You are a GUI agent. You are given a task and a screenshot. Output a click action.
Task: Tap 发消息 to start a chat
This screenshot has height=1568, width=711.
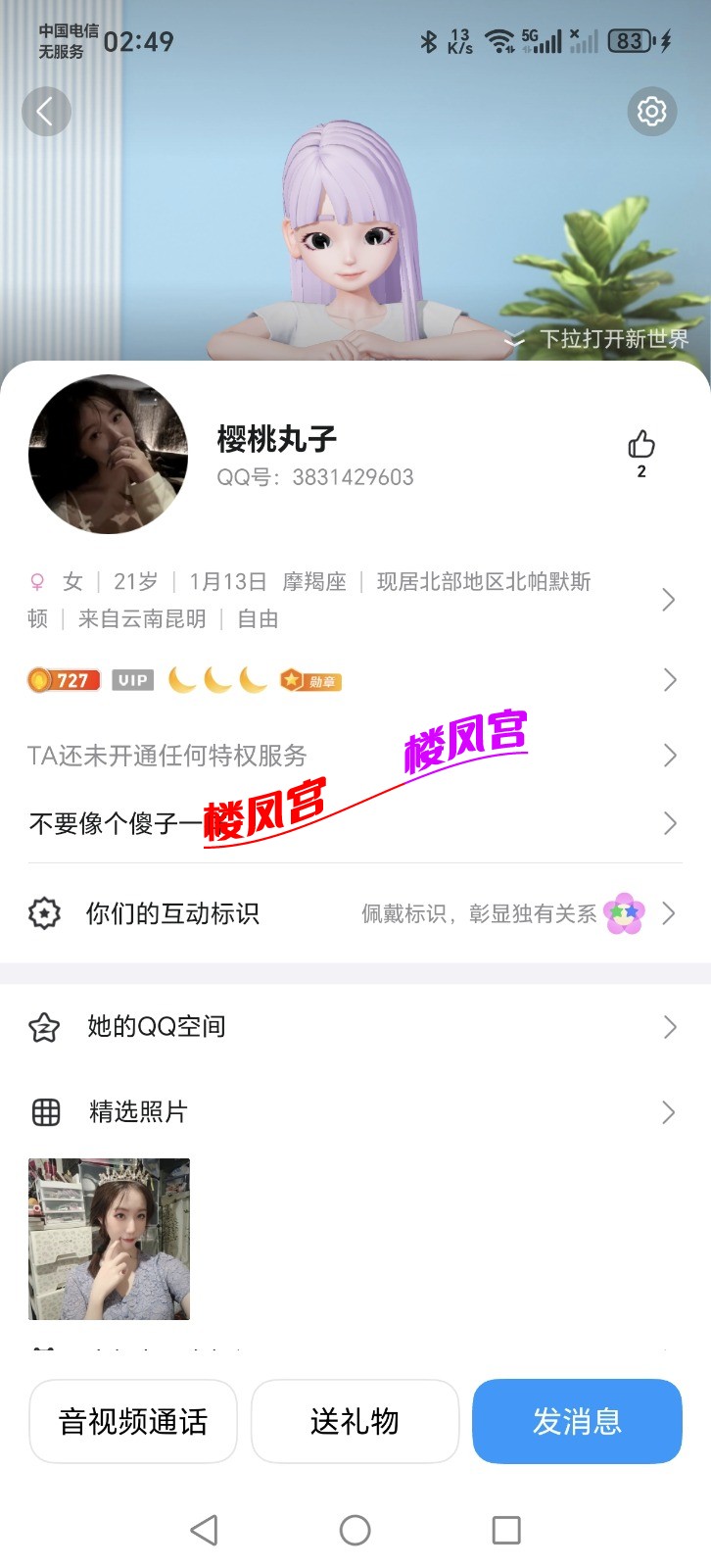[x=577, y=1421]
